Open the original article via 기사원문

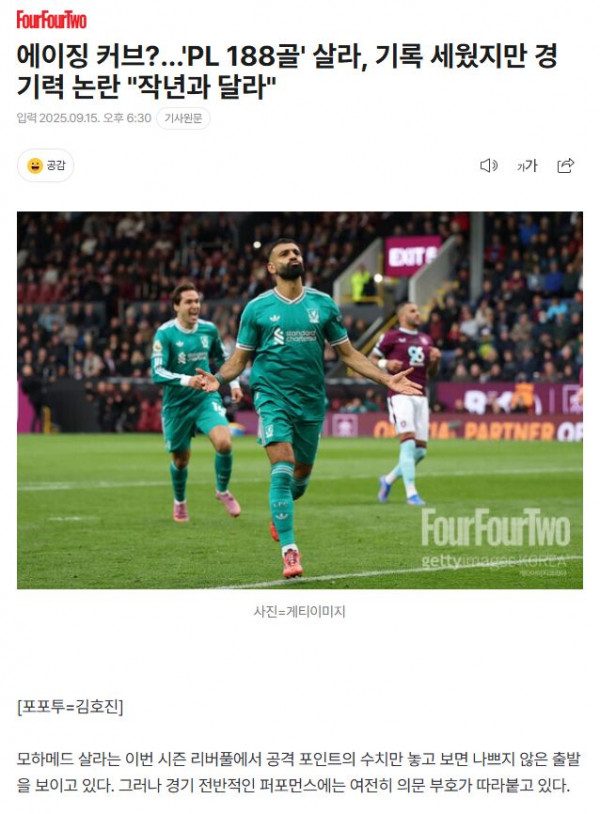183,118
